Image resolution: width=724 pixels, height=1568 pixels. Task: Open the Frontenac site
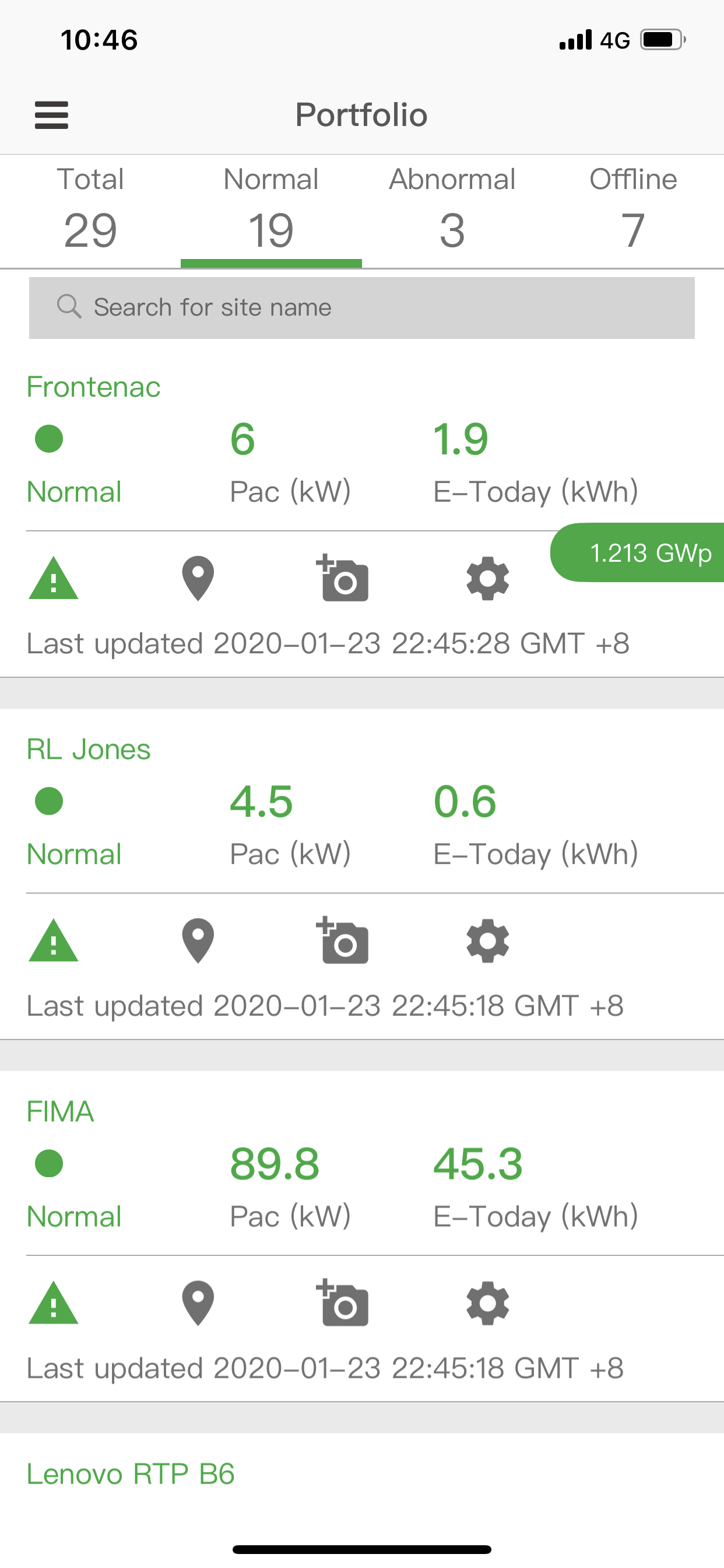point(94,387)
